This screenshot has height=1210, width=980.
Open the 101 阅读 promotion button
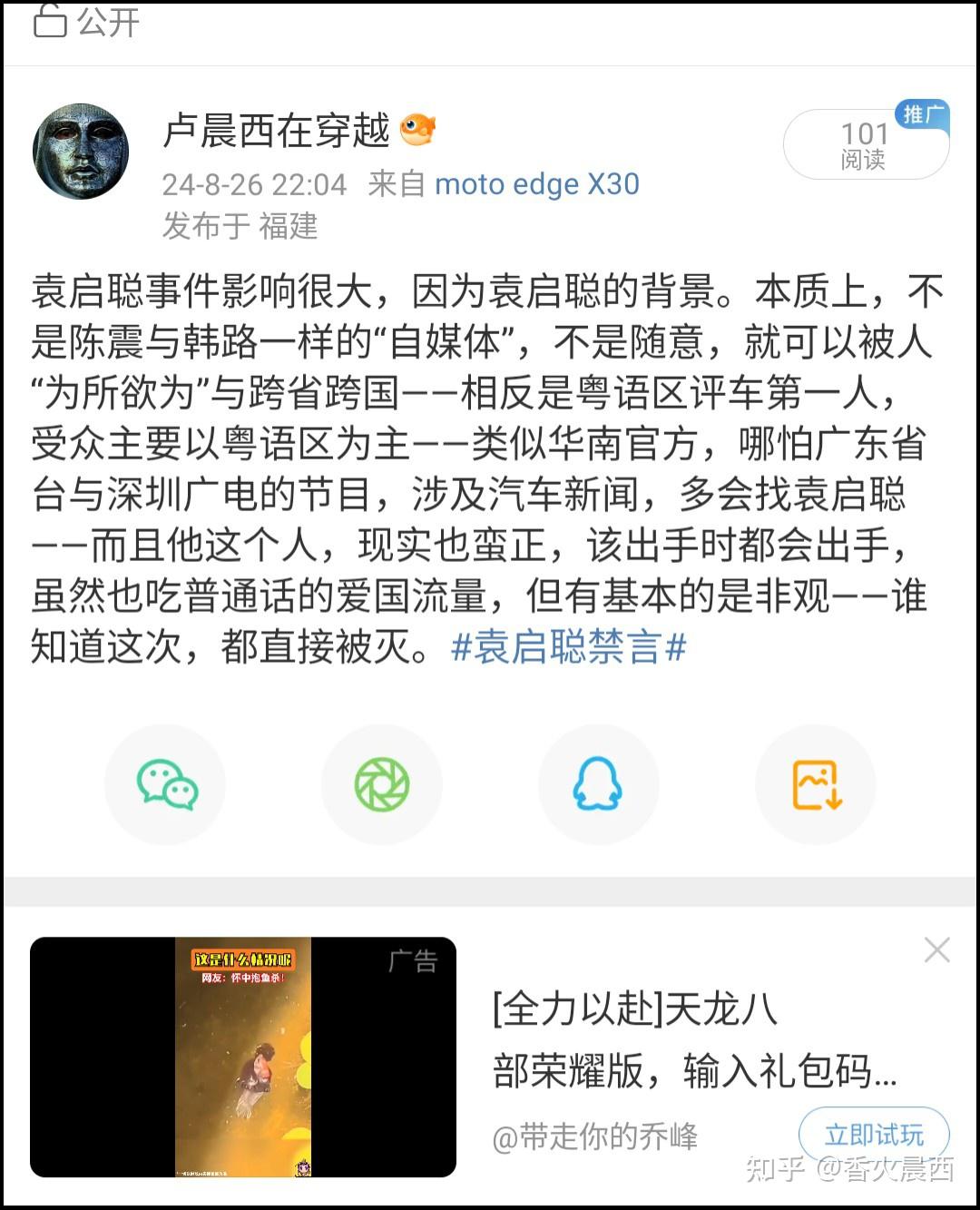(865, 145)
